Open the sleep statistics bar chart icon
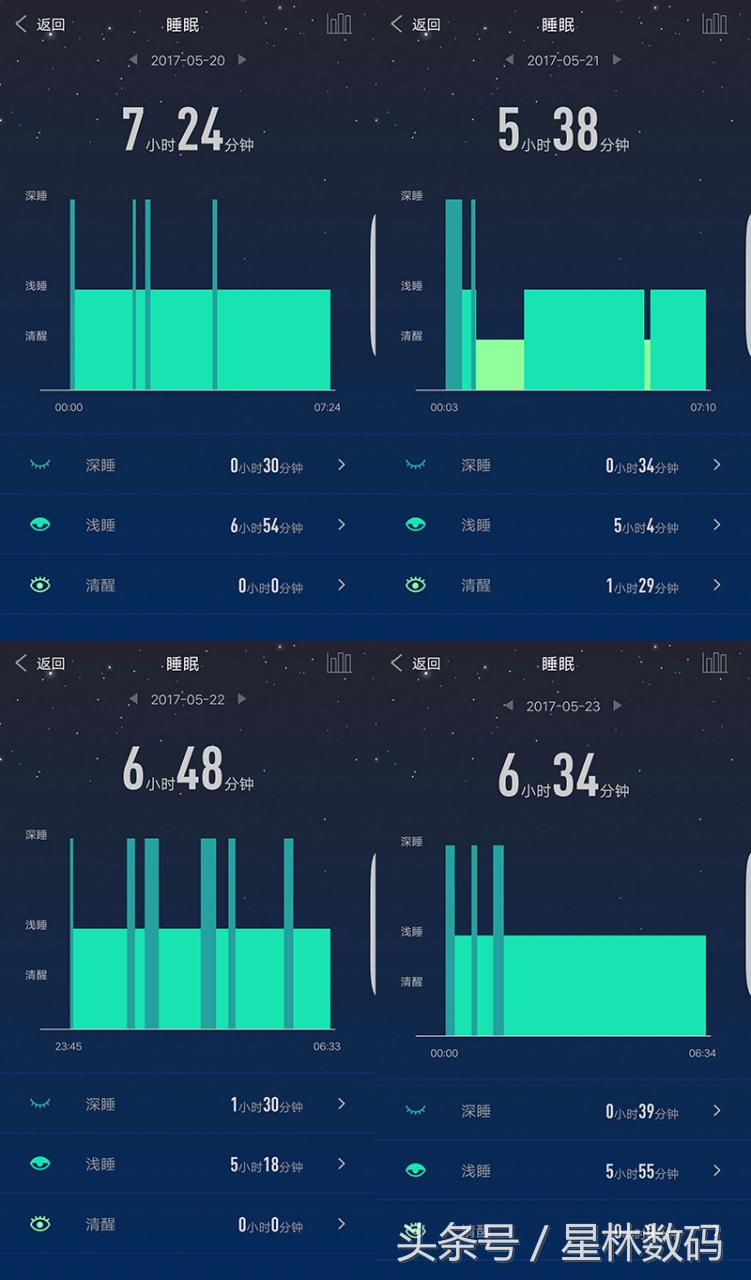 pos(340,22)
